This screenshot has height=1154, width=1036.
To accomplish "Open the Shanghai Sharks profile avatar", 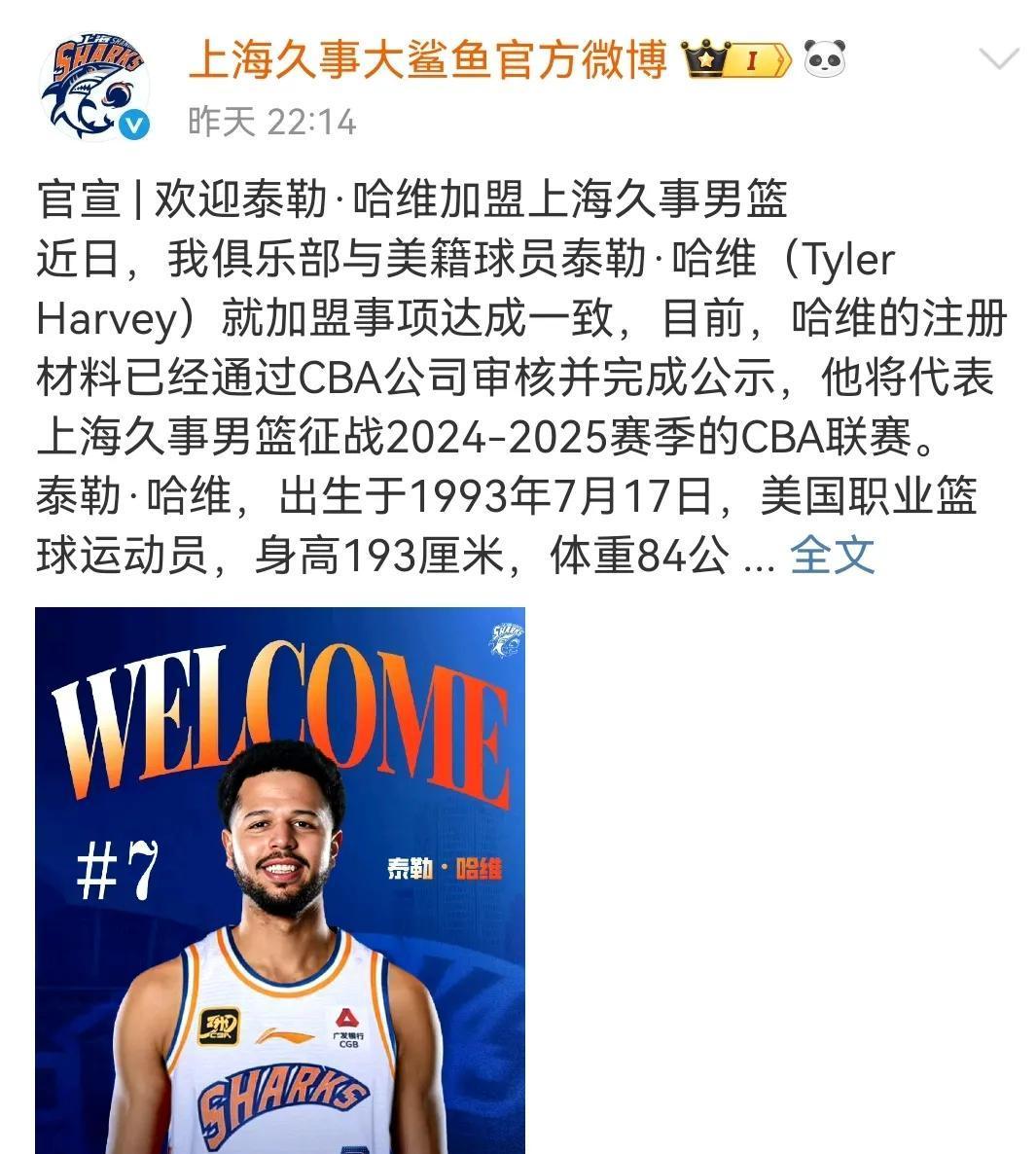I will point(93,90).
